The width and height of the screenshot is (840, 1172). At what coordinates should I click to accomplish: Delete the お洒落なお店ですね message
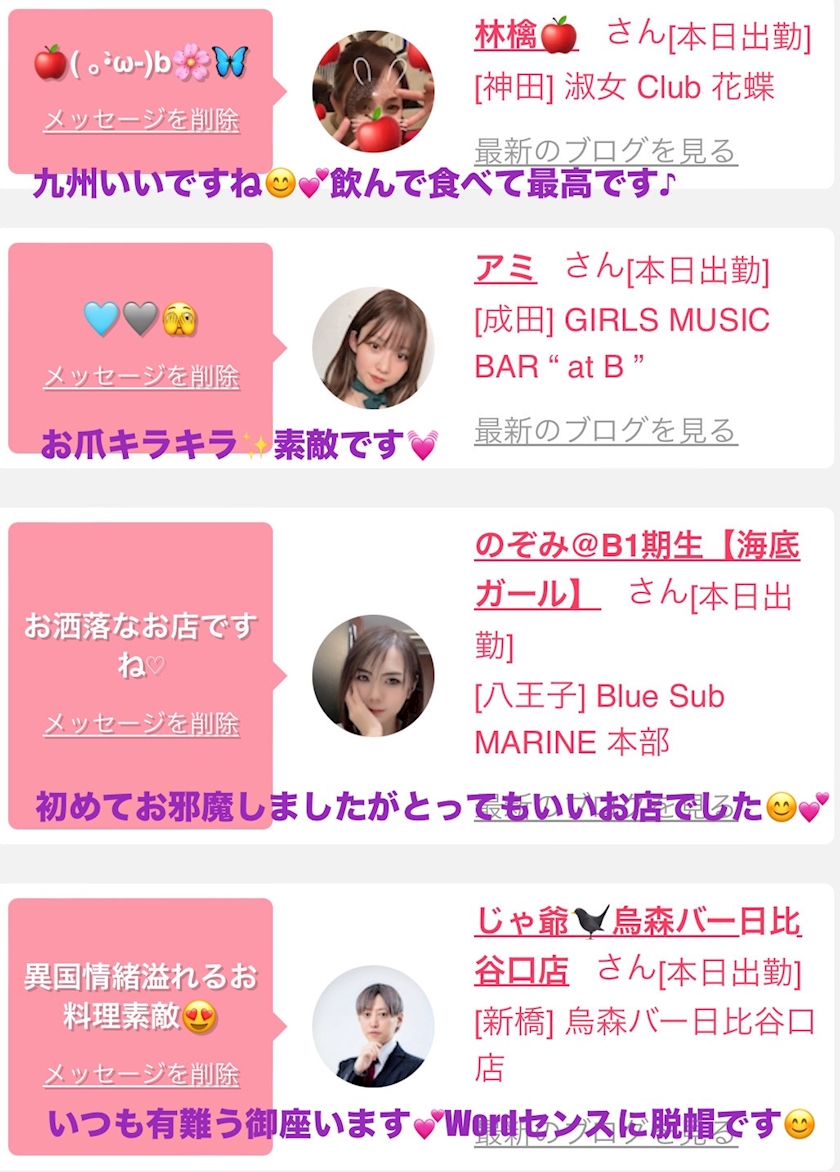141,723
